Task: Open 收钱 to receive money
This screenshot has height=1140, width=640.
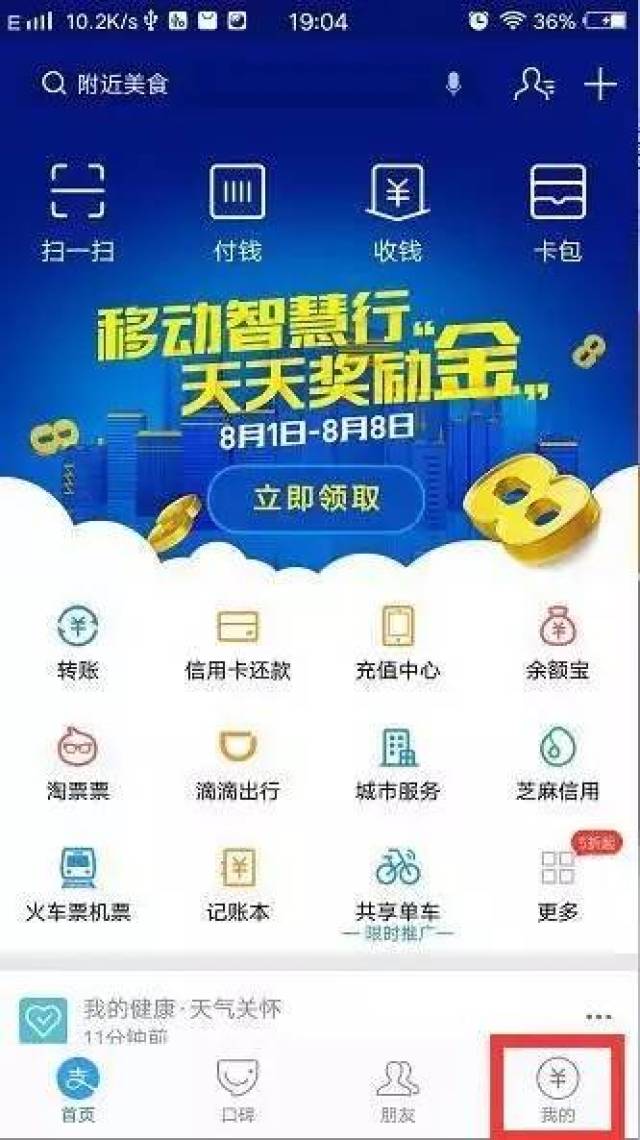Action: (x=397, y=210)
